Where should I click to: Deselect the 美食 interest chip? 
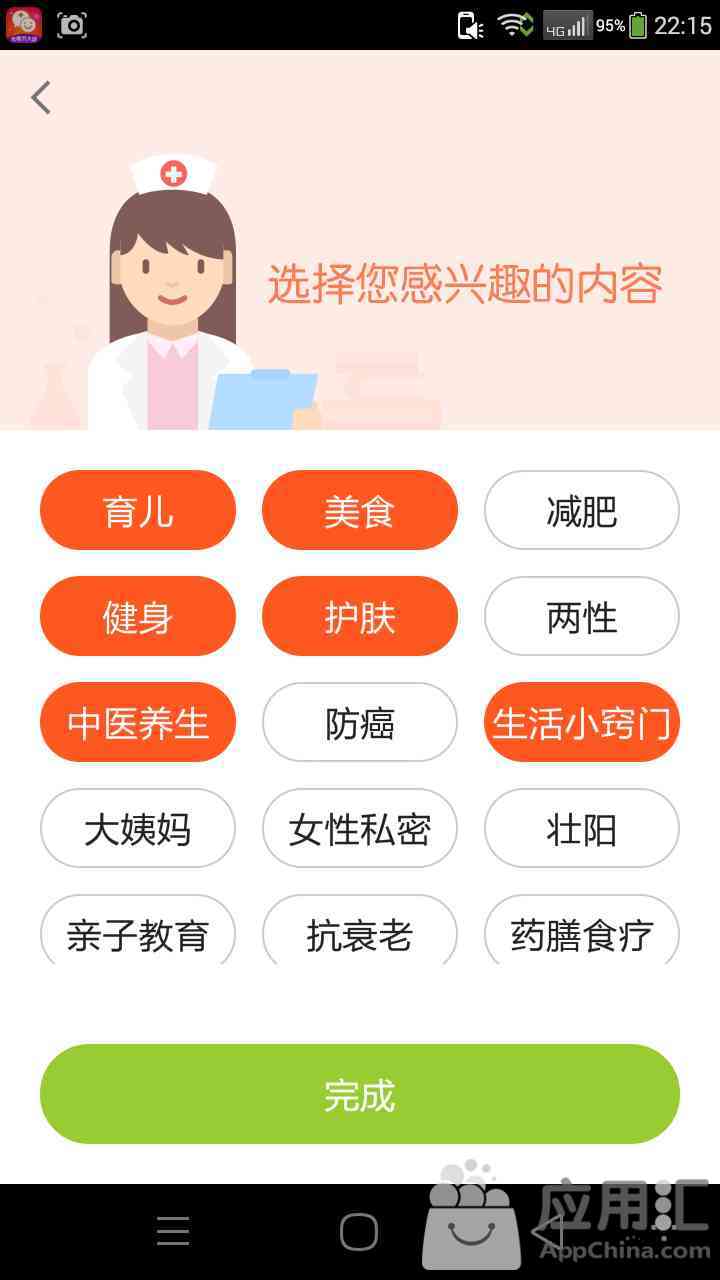(360, 510)
